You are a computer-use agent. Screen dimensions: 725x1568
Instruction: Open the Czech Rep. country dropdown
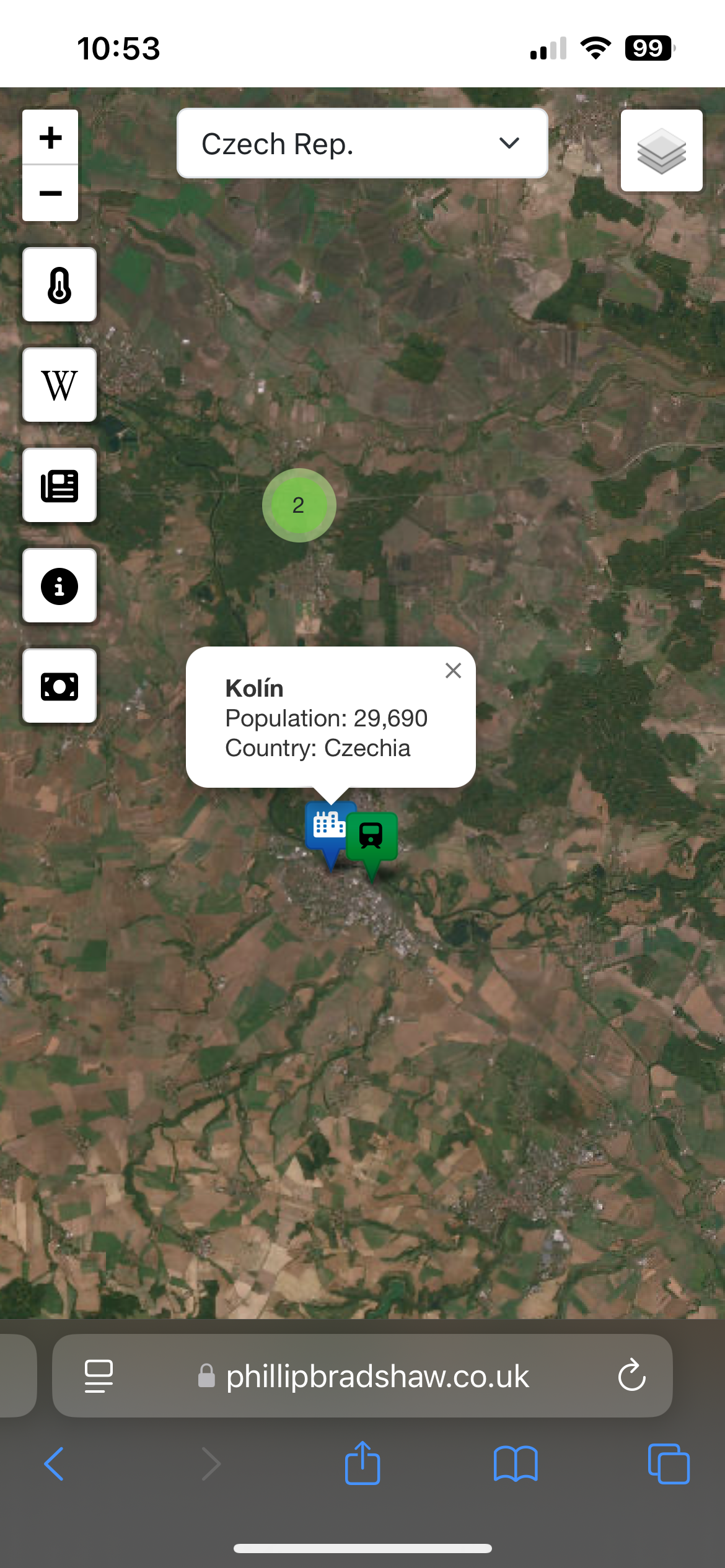coord(362,144)
